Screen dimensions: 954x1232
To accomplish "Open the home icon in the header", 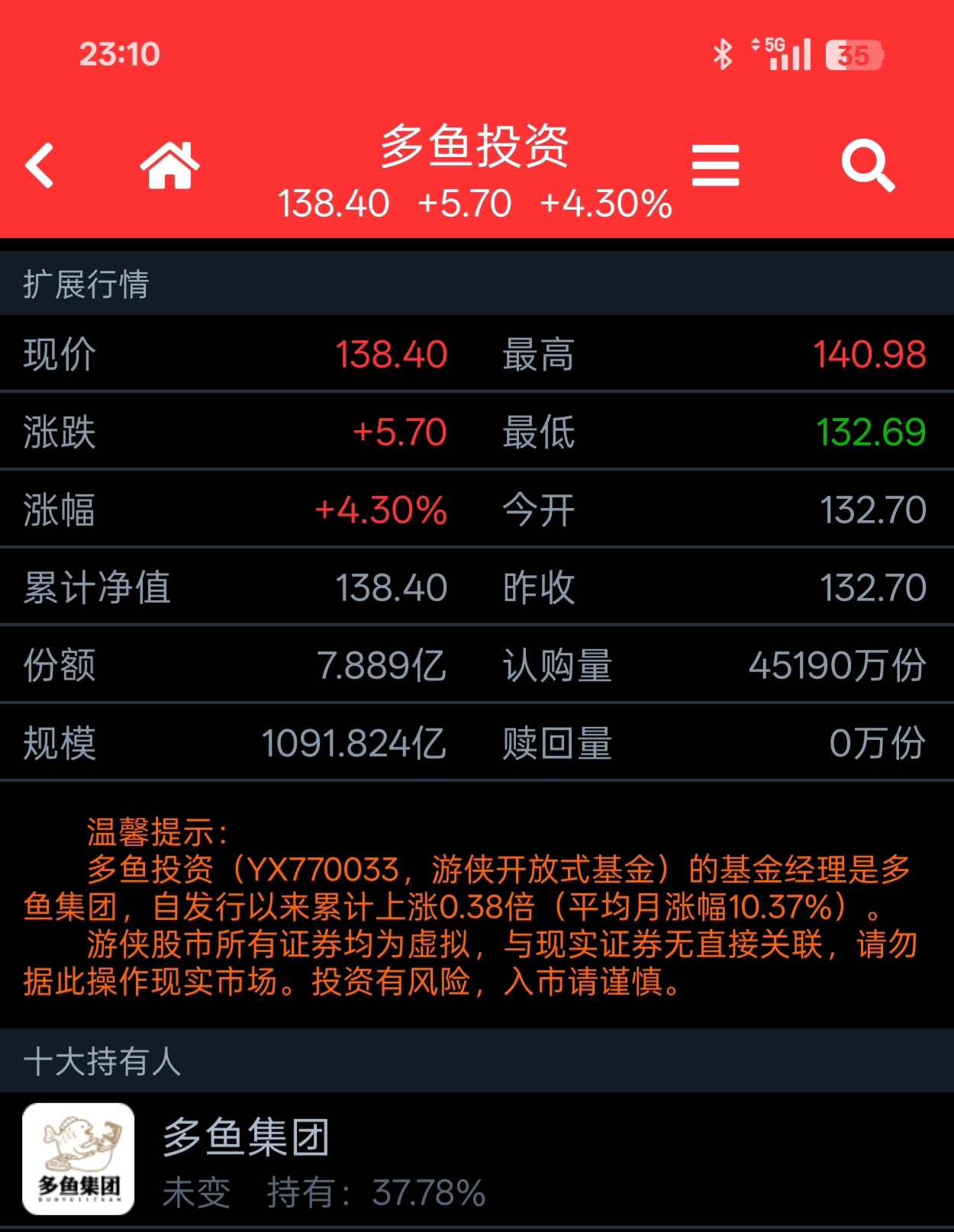I will (x=169, y=165).
